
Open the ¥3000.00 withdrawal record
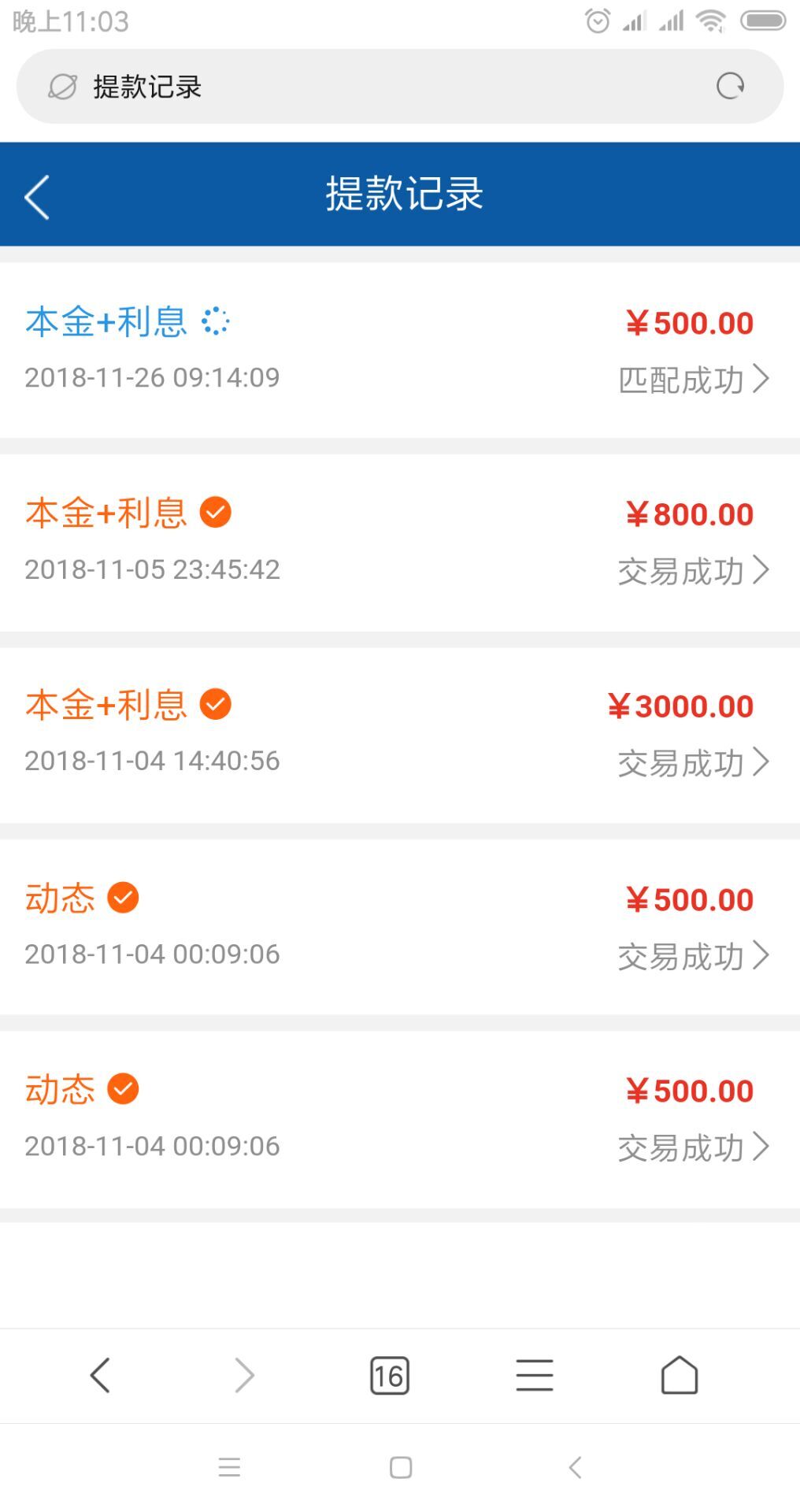(x=400, y=735)
